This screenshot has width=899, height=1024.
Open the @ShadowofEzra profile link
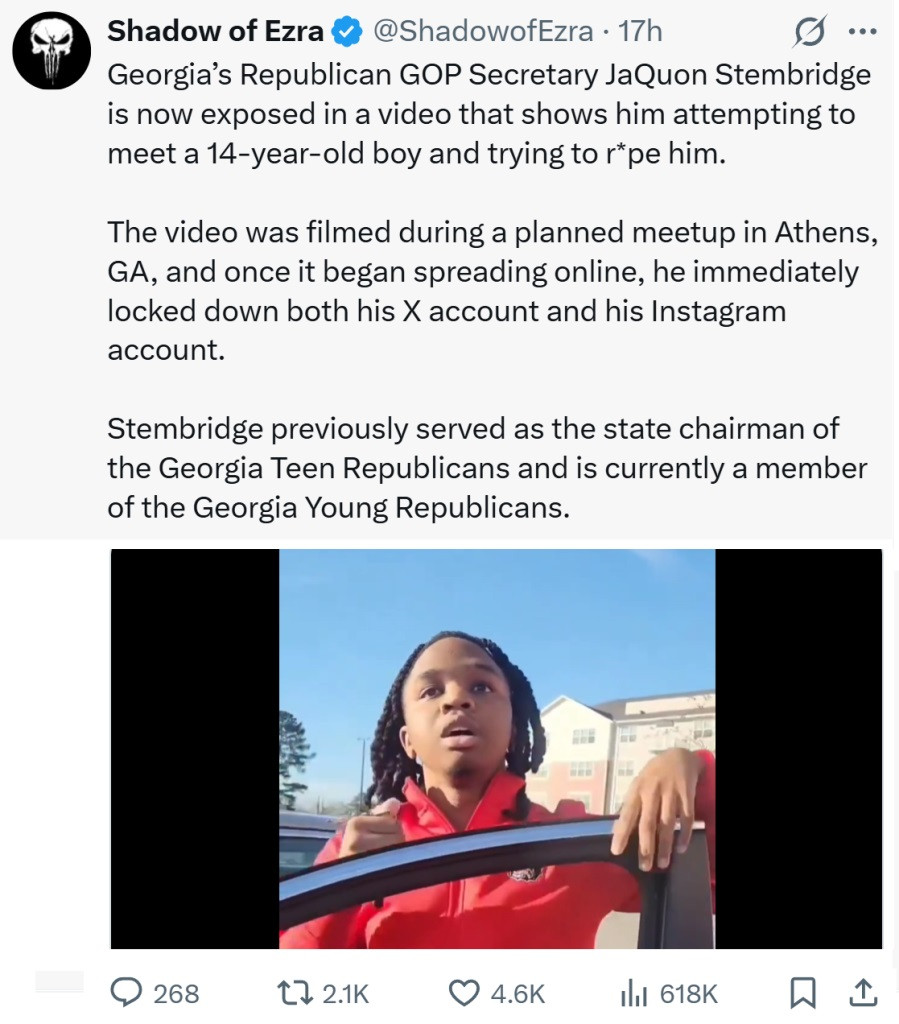point(482,32)
